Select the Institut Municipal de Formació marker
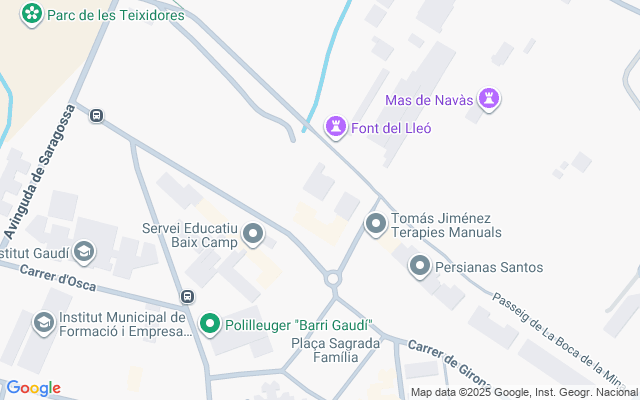This screenshot has width=640, height=400. click(44, 323)
